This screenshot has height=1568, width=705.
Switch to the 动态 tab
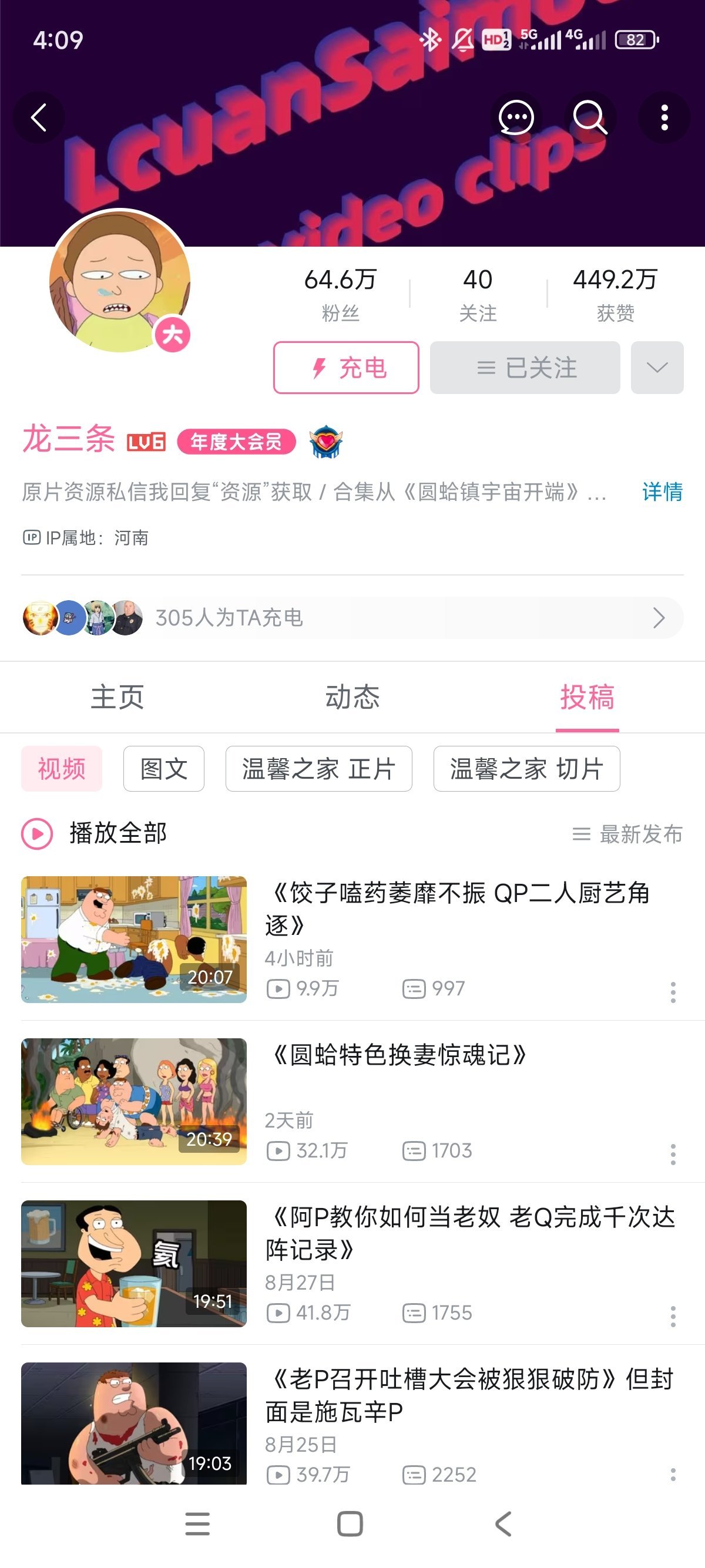[x=352, y=697]
